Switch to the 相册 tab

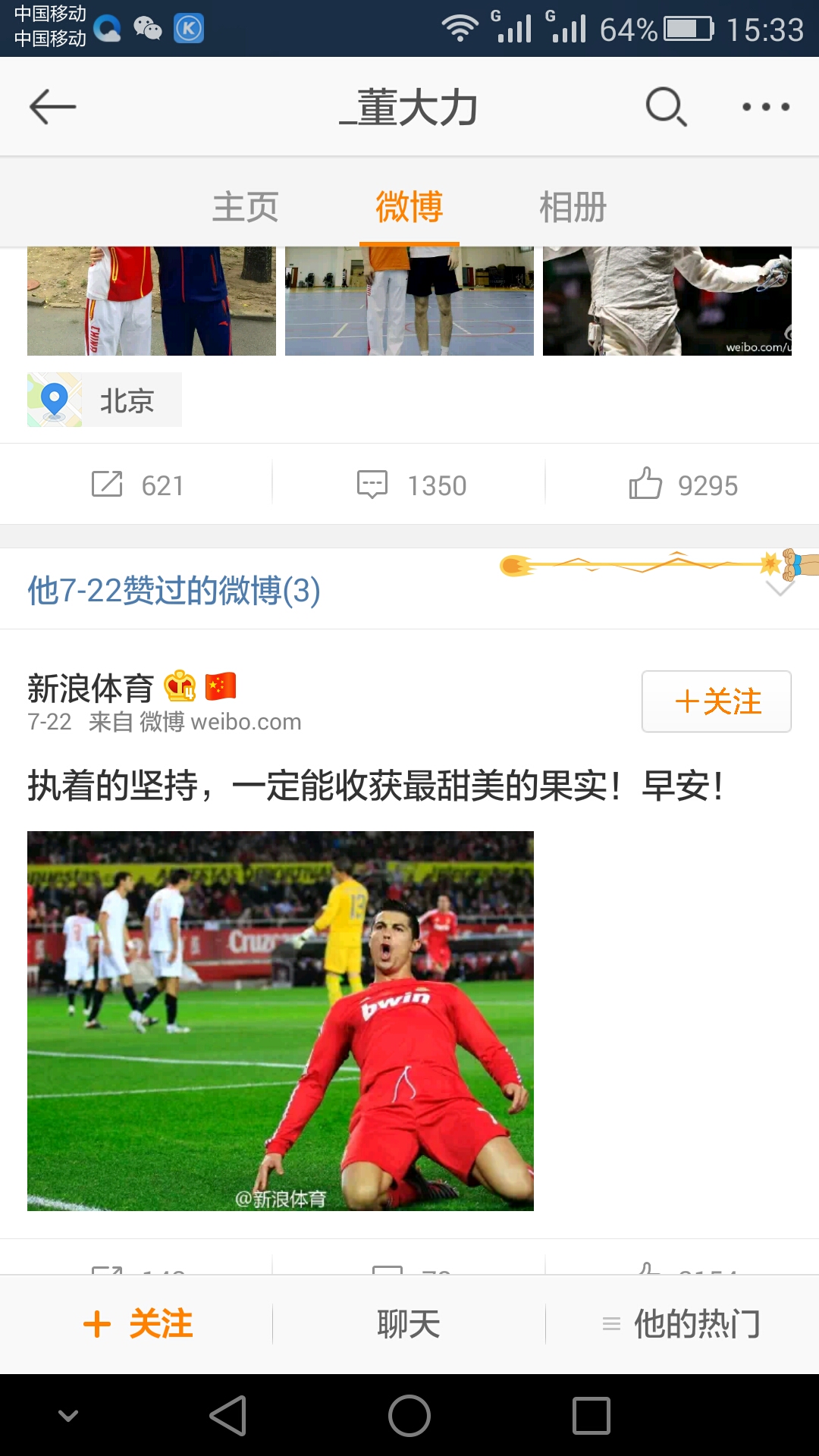573,207
